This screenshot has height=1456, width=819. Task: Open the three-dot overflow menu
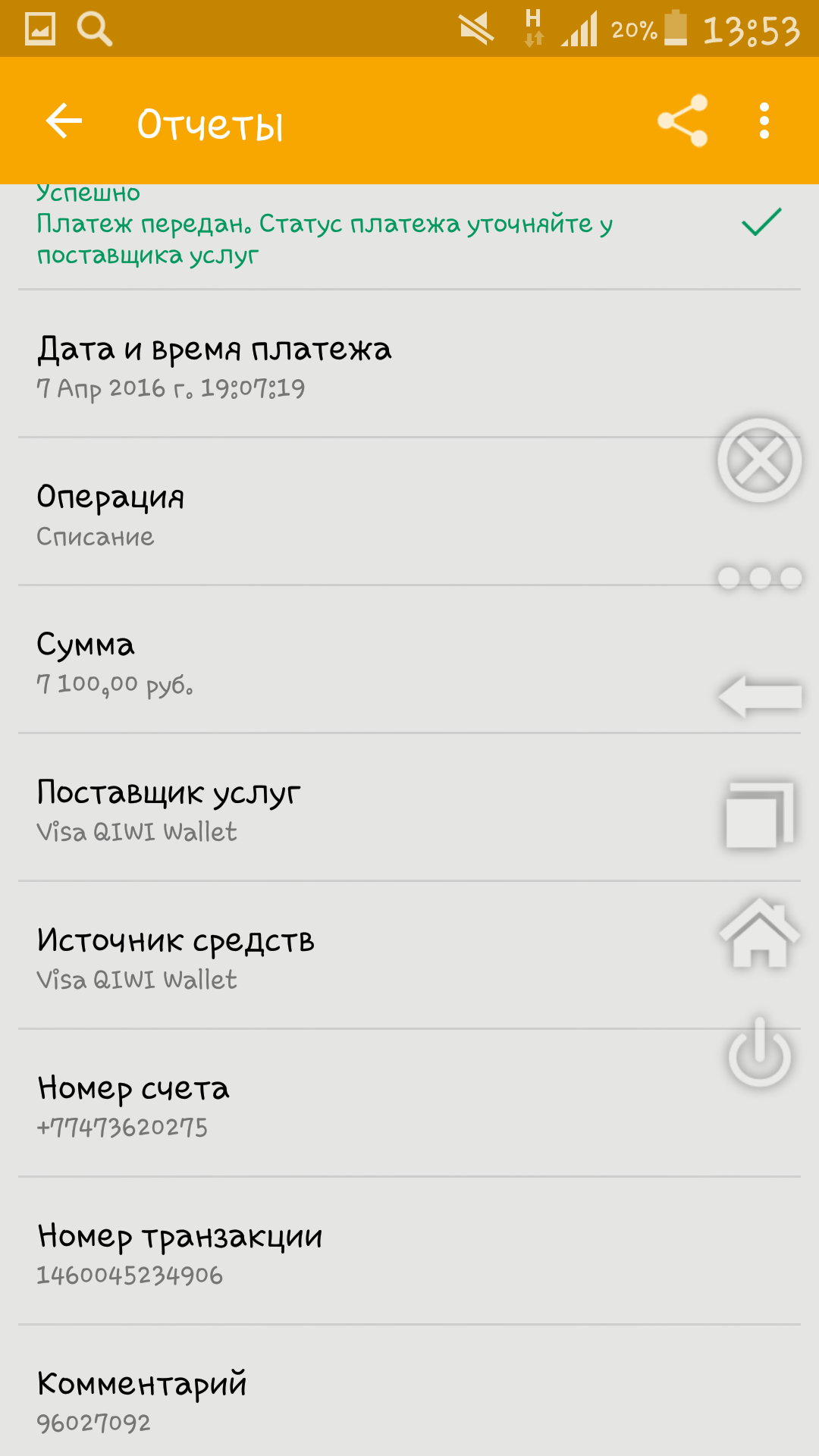[764, 121]
